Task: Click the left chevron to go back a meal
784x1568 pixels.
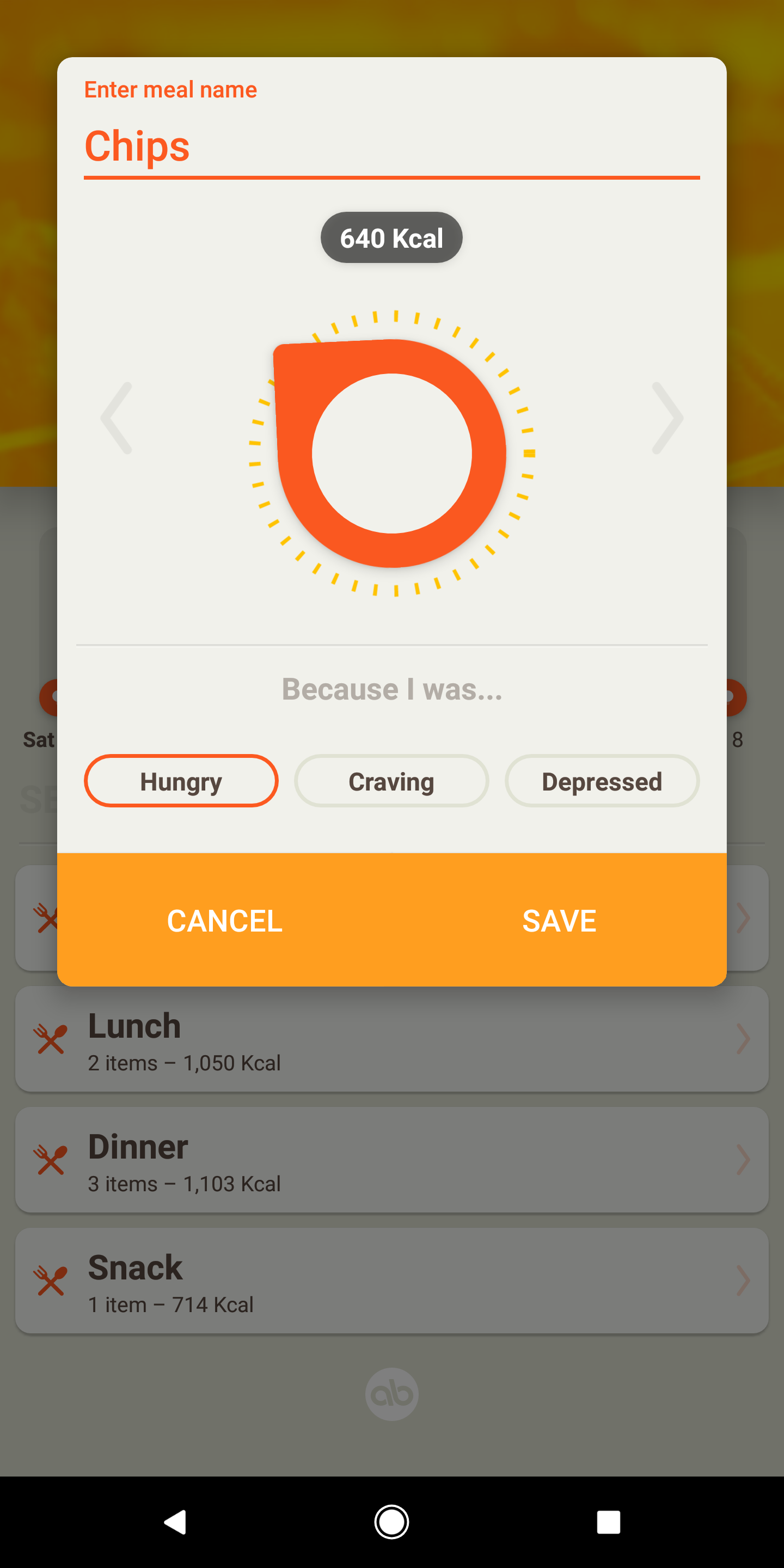Action: click(115, 418)
